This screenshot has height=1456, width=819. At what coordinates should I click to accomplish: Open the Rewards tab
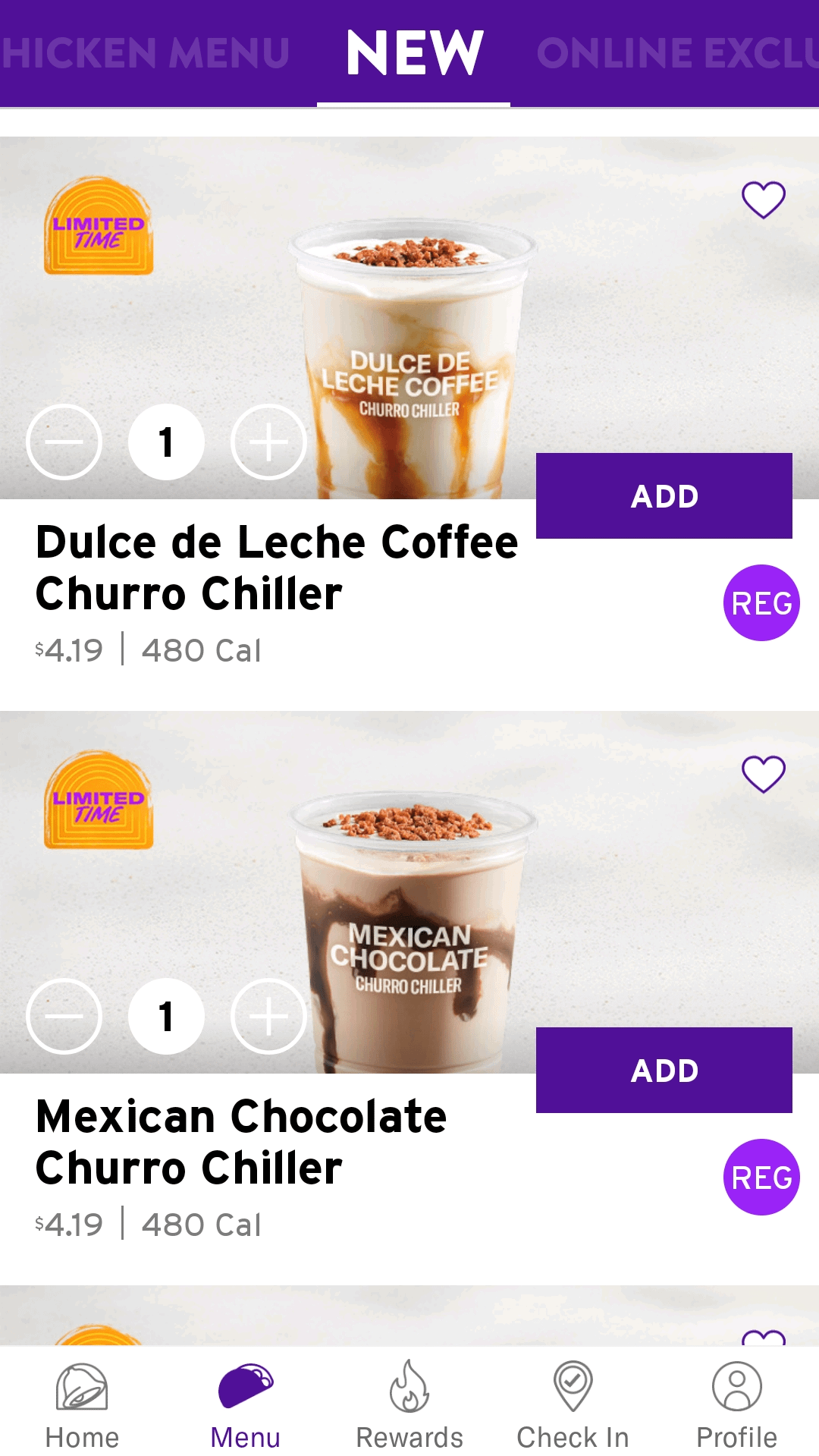click(409, 1404)
